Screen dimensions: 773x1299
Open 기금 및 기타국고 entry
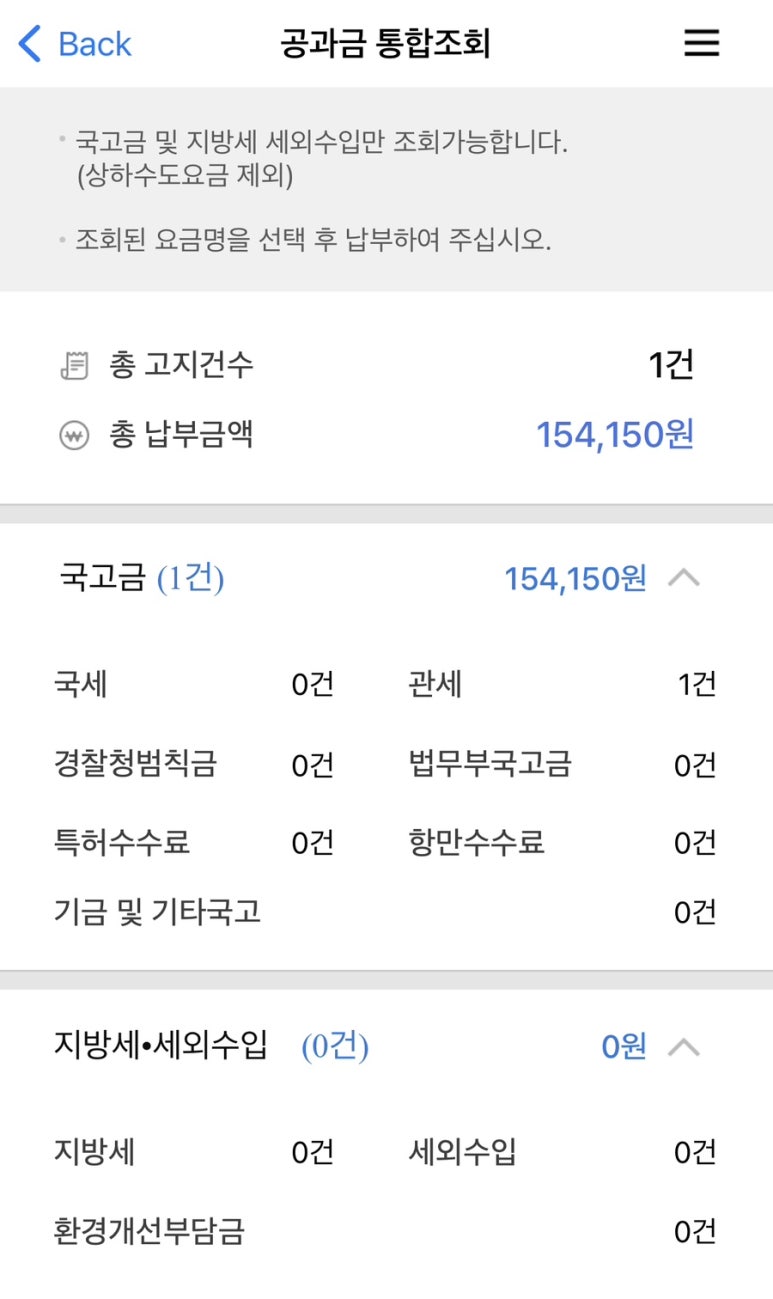[x=385, y=912]
